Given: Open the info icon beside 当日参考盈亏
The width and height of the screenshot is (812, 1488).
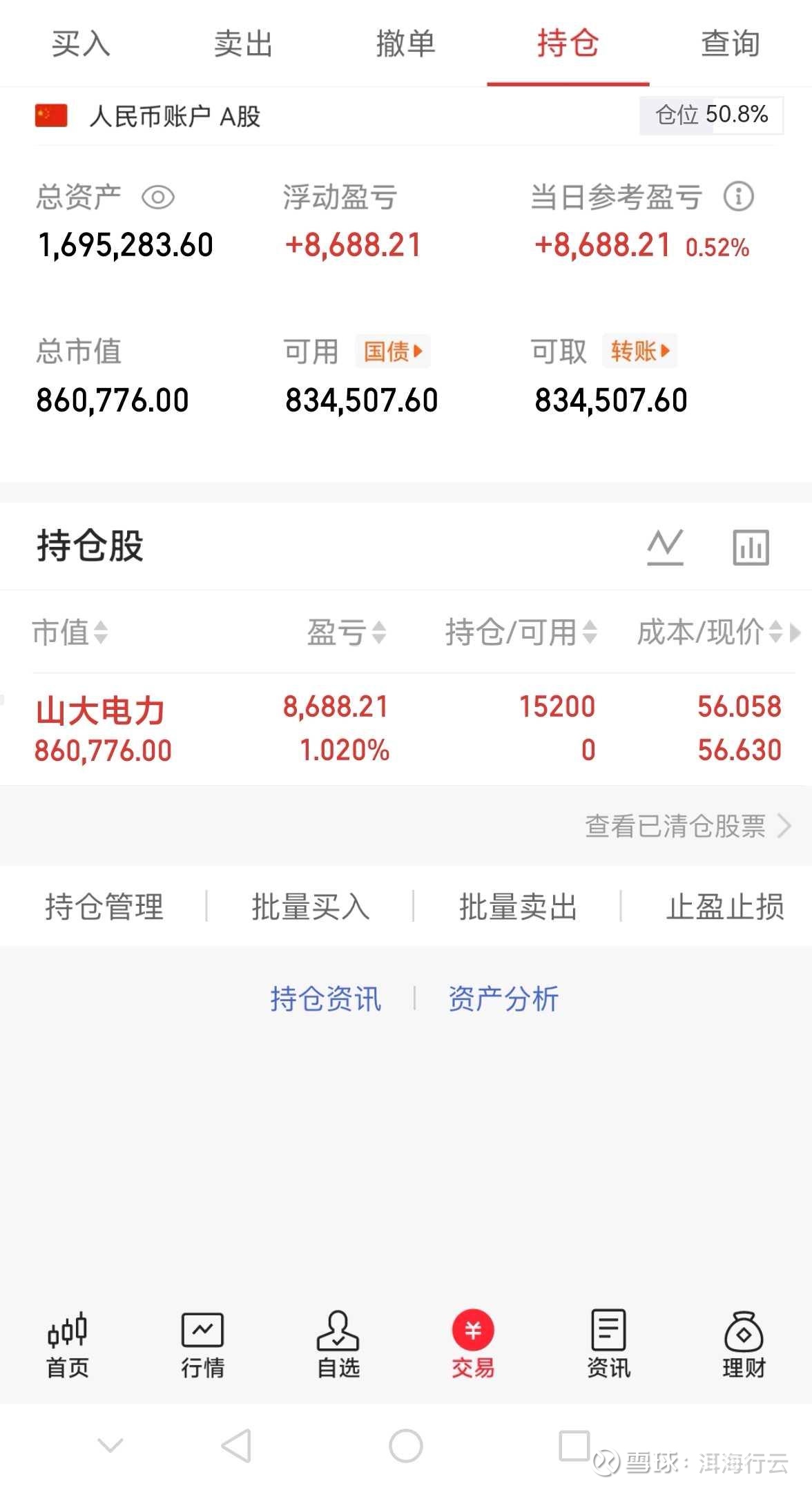Looking at the screenshot, I should coord(738,197).
